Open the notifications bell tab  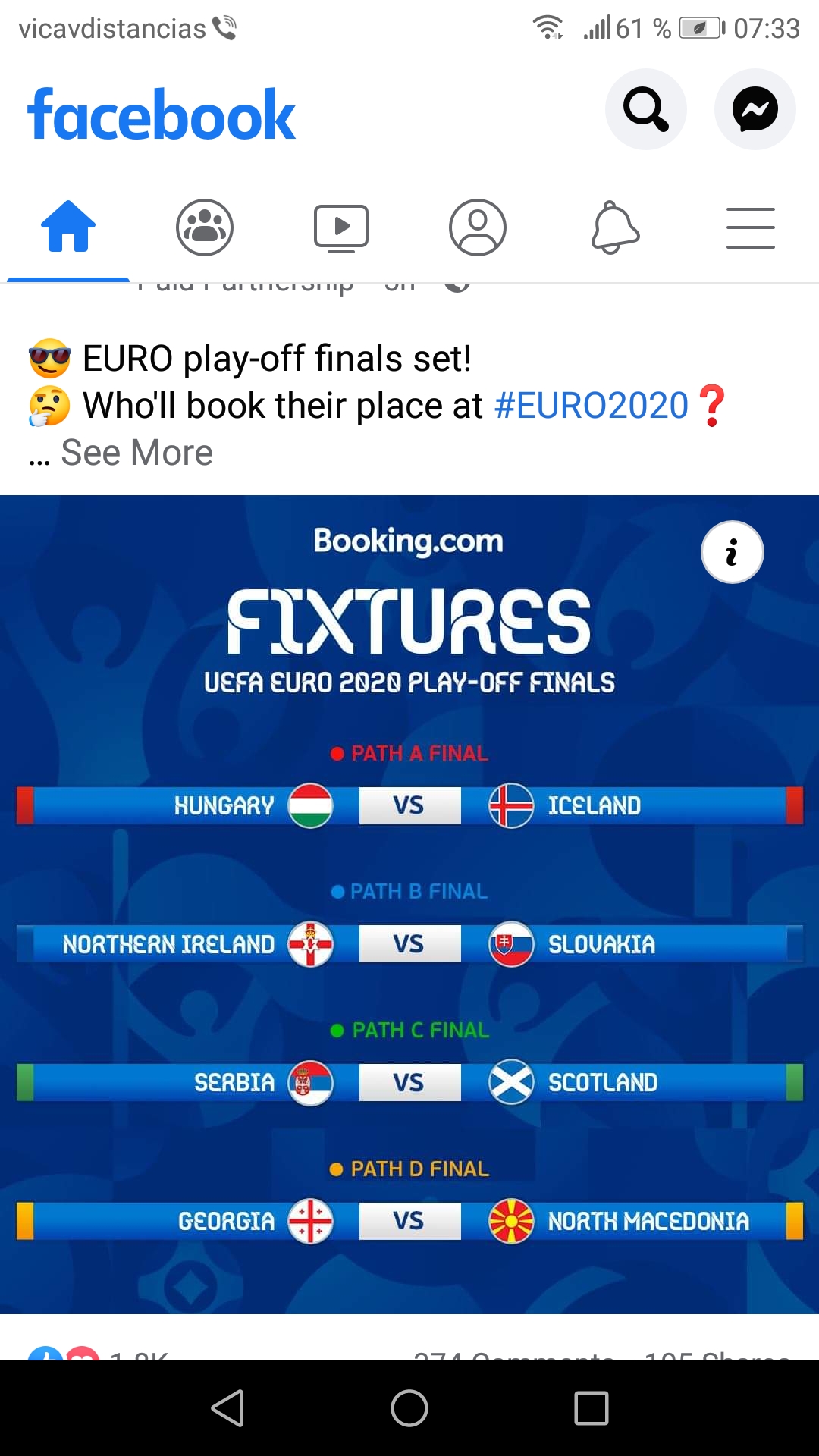[x=615, y=227]
